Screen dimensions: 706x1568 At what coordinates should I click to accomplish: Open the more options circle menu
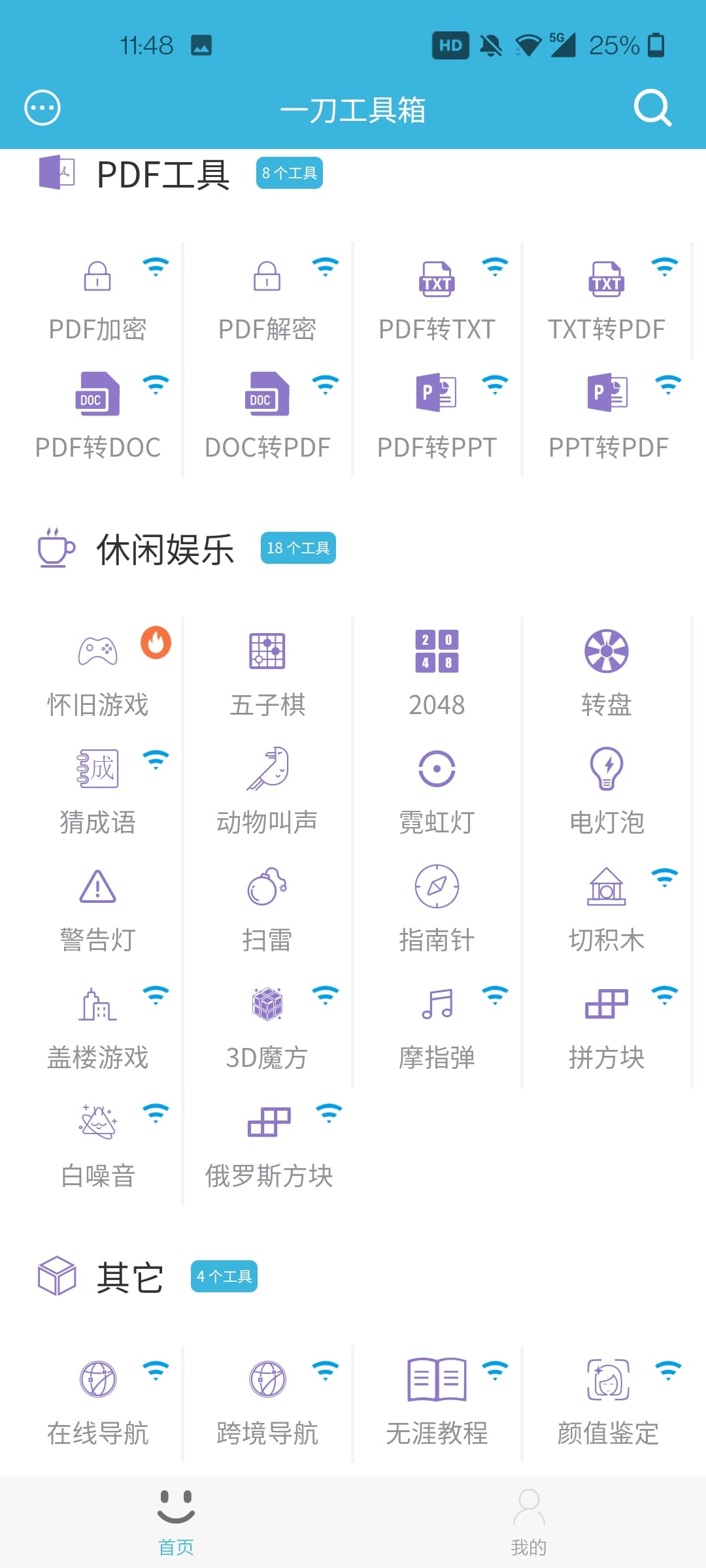click(x=42, y=108)
